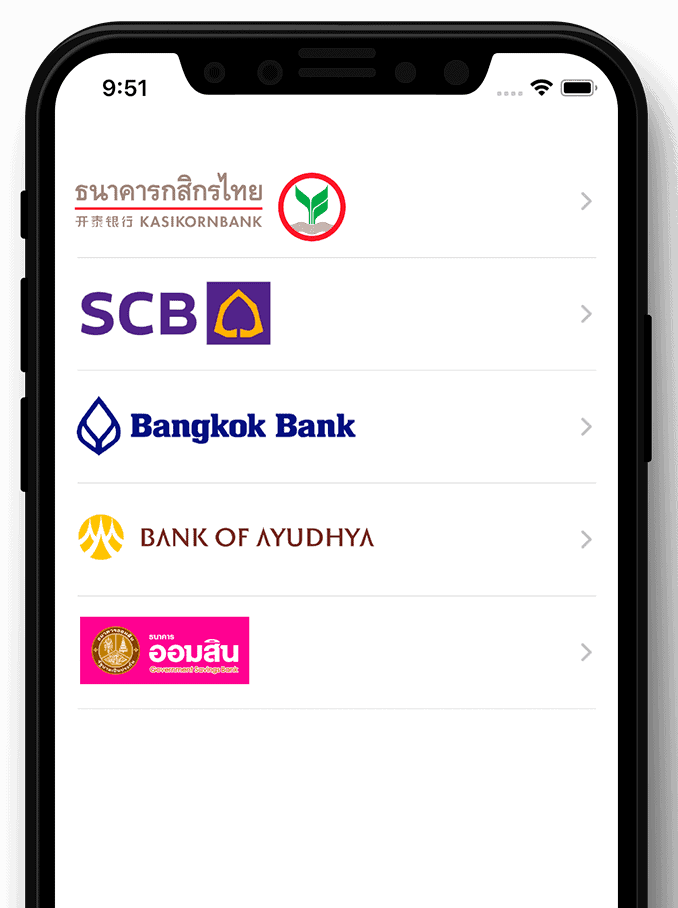678x908 pixels.
Task: Tap the Bank of Ayudhya row
Action: pos(336,539)
